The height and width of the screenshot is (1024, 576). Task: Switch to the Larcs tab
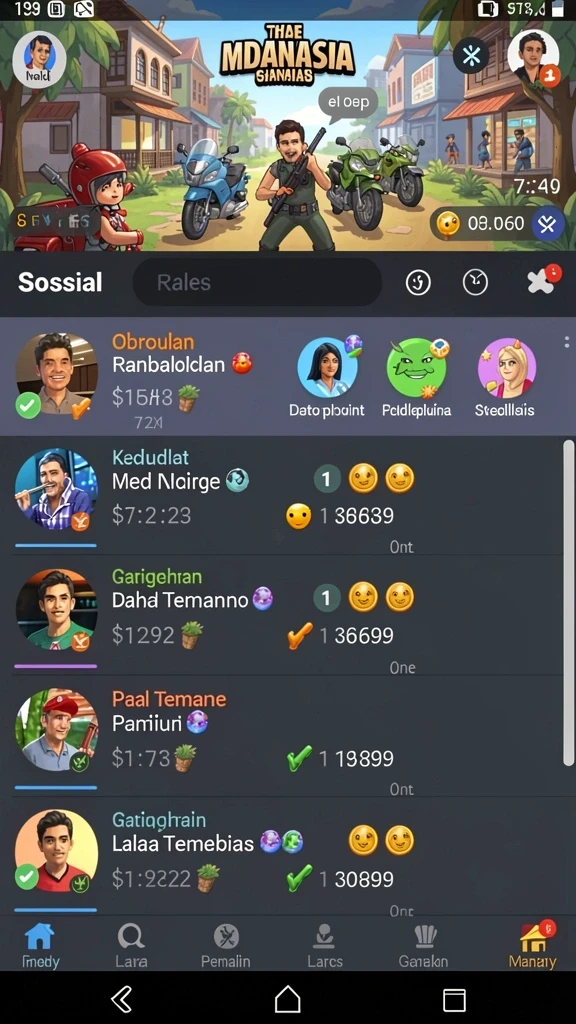325,946
